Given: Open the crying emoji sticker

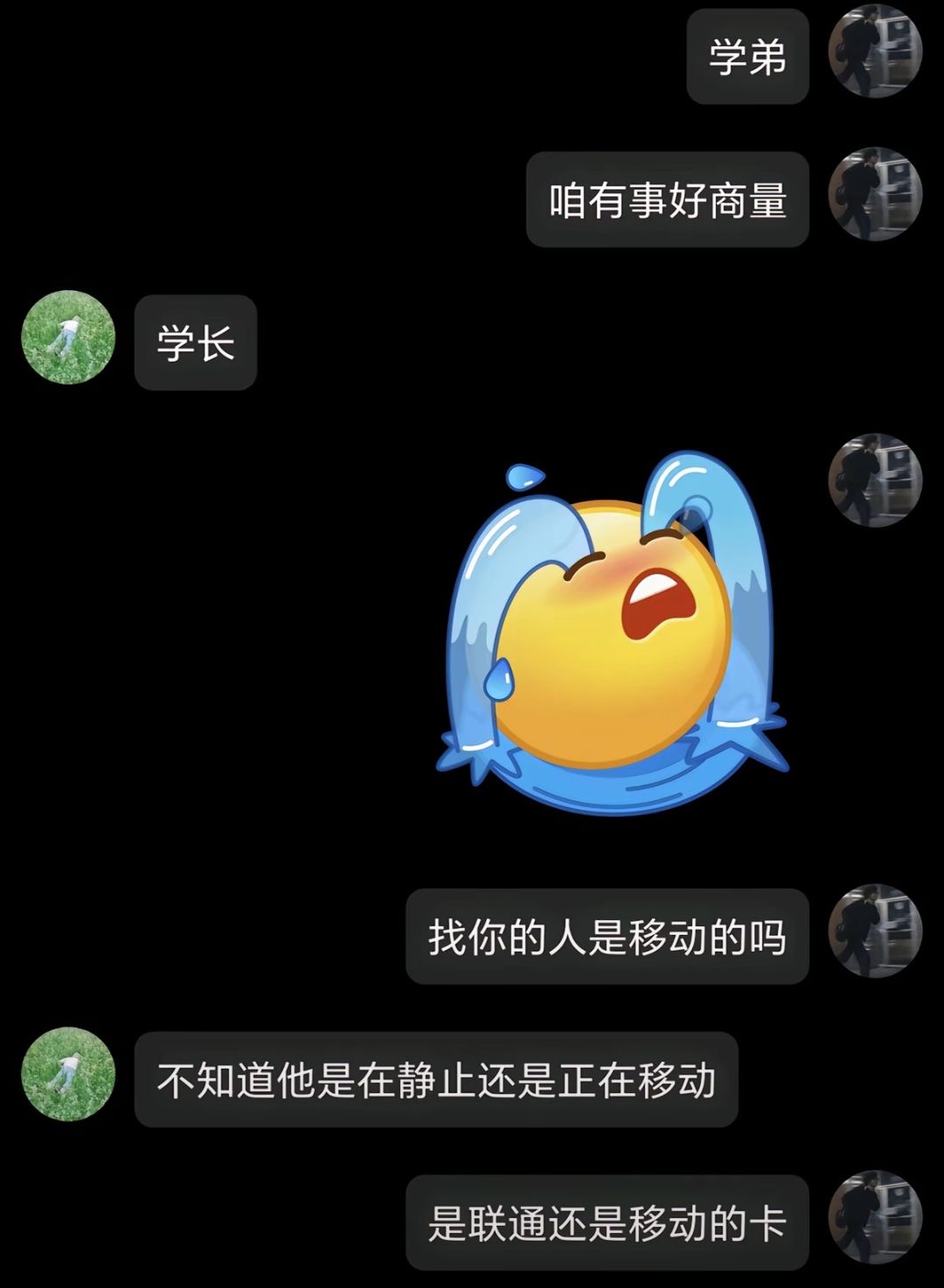Looking at the screenshot, I should click(x=612, y=634).
